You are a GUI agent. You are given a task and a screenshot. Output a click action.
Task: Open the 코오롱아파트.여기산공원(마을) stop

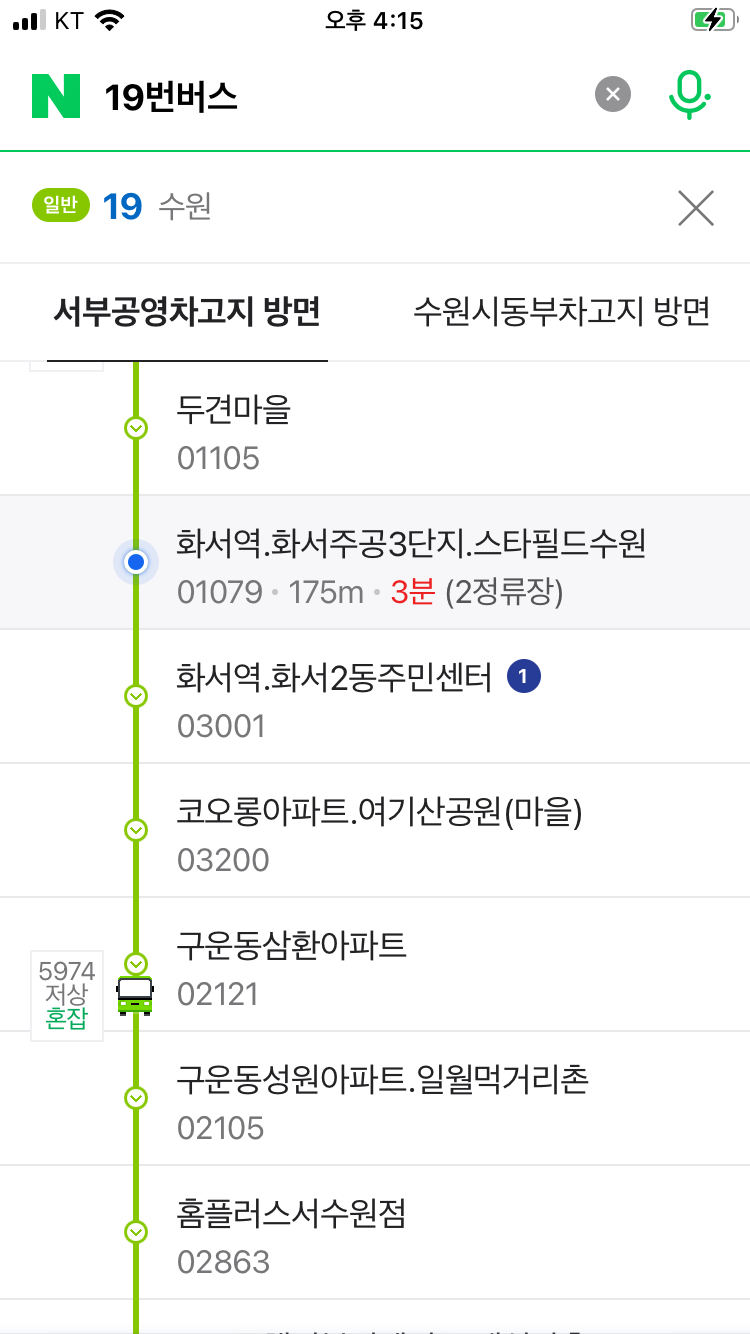coord(375,830)
